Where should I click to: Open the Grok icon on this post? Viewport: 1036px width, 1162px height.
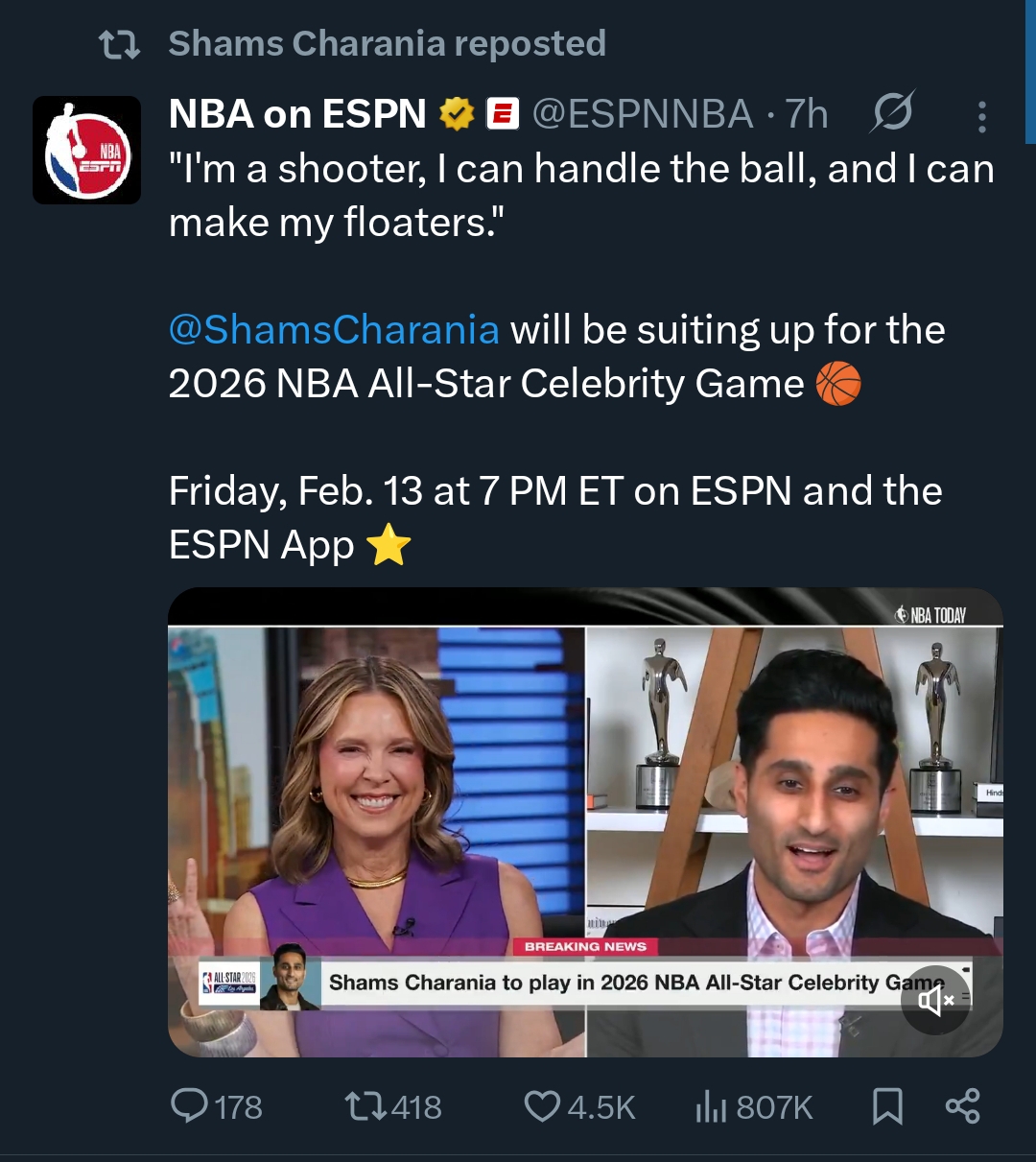[892, 114]
